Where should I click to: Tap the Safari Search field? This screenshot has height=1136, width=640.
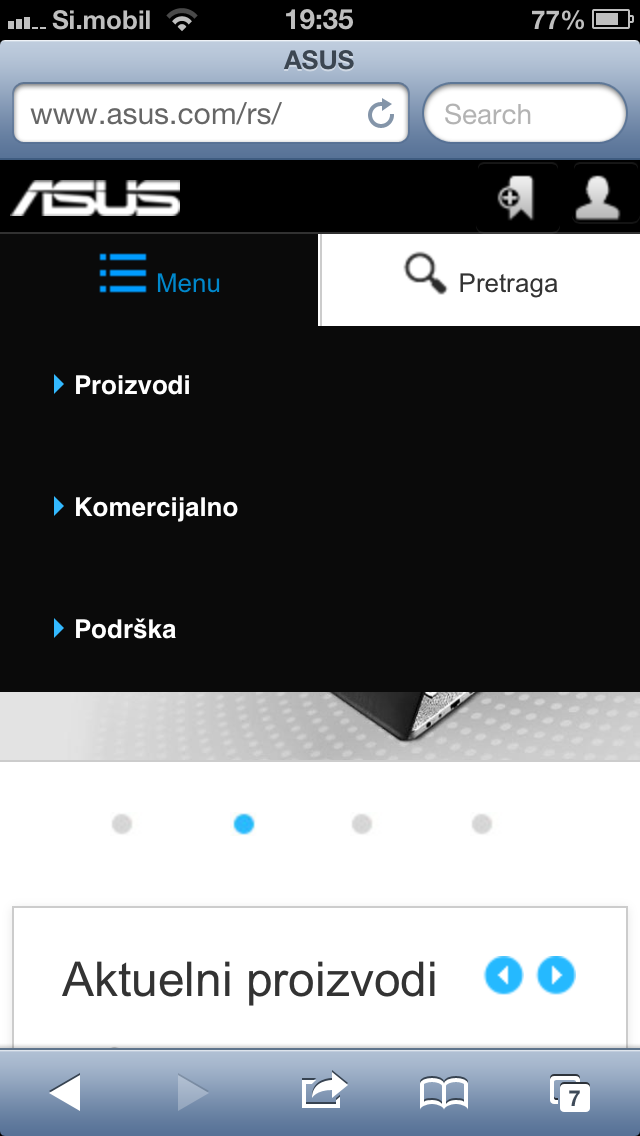[x=525, y=114]
